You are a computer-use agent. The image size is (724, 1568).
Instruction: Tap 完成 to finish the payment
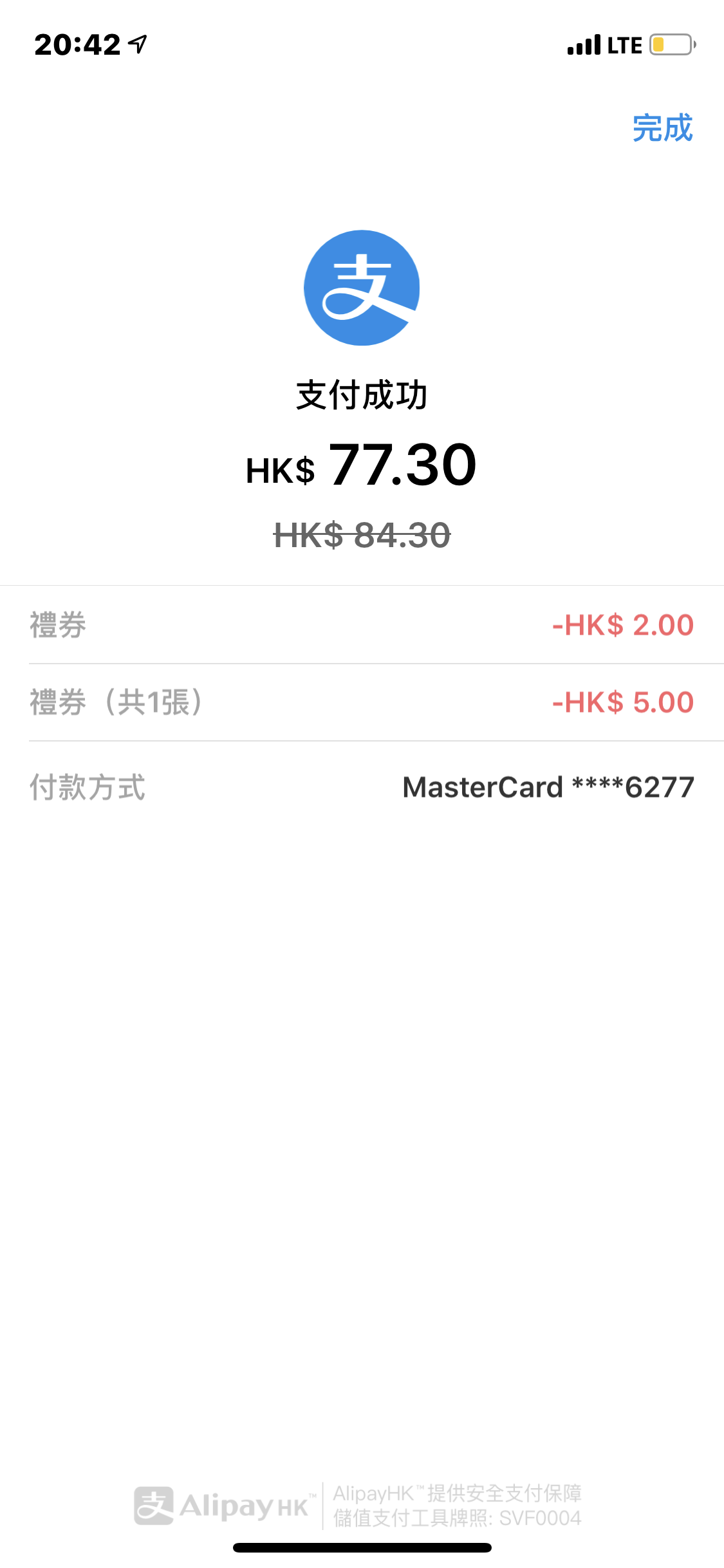(662, 128)
